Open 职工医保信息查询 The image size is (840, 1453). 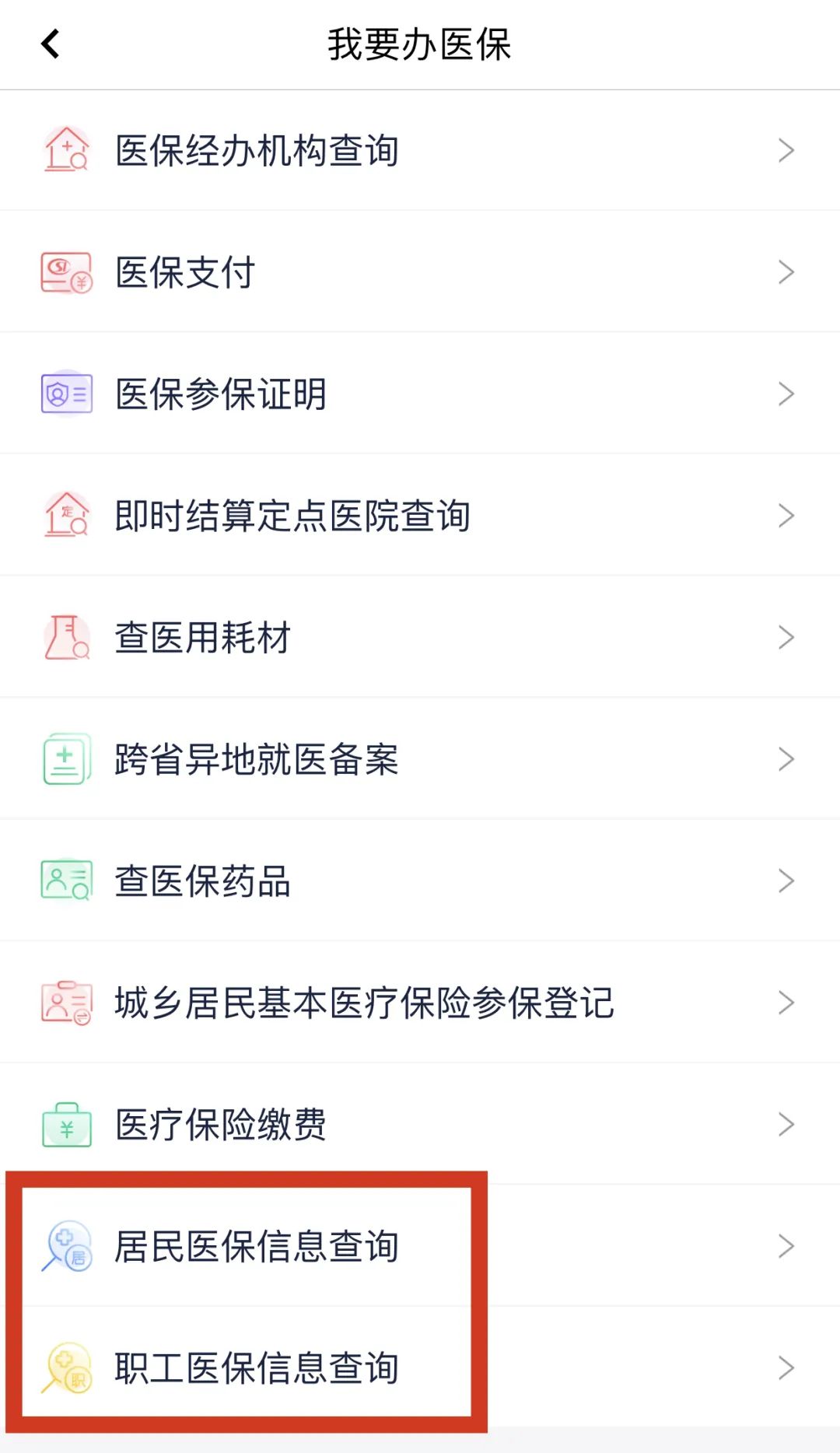coord(420,1367)
